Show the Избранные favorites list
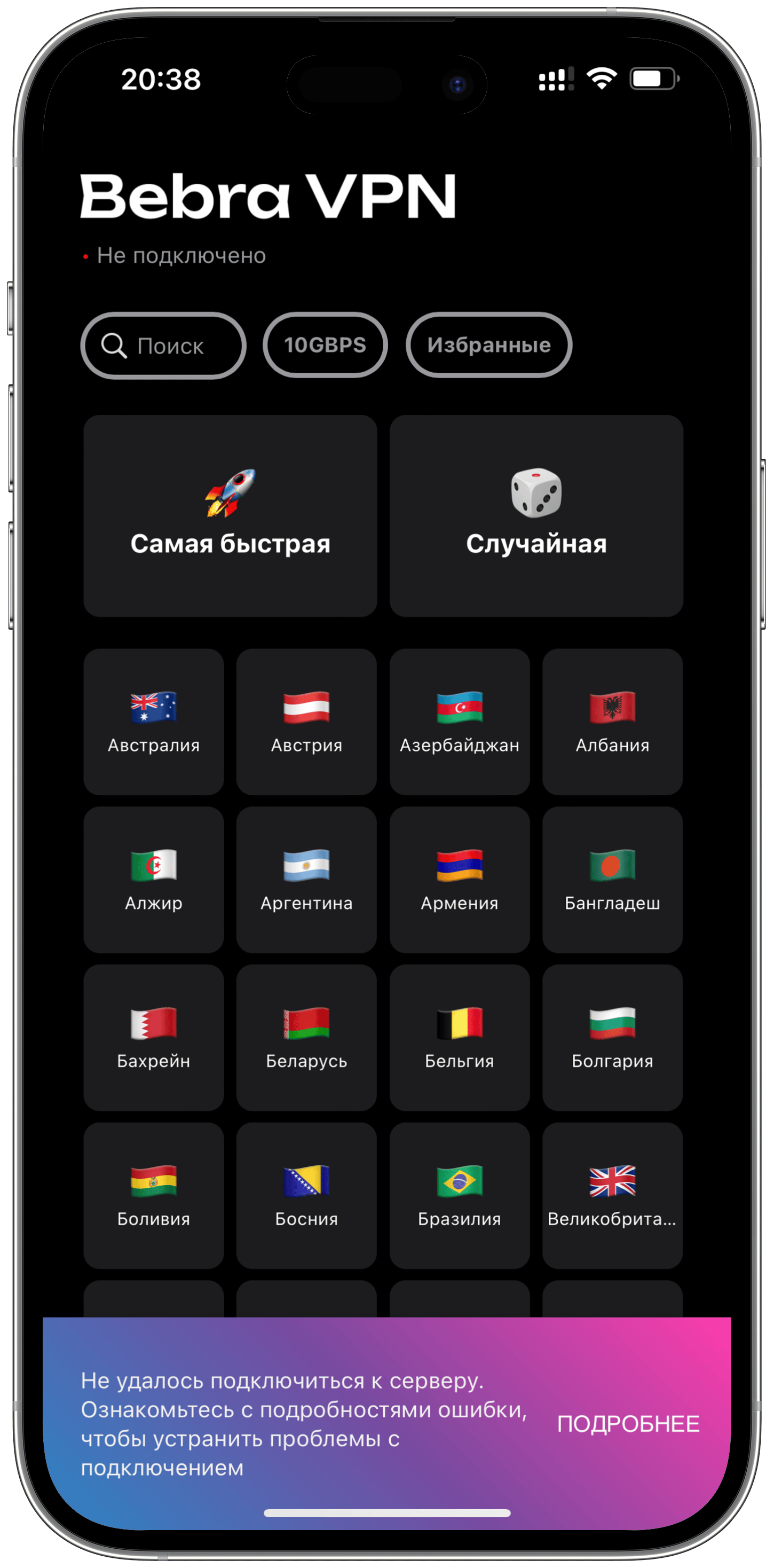The image size is (774, 1568). tap(488, 345)
